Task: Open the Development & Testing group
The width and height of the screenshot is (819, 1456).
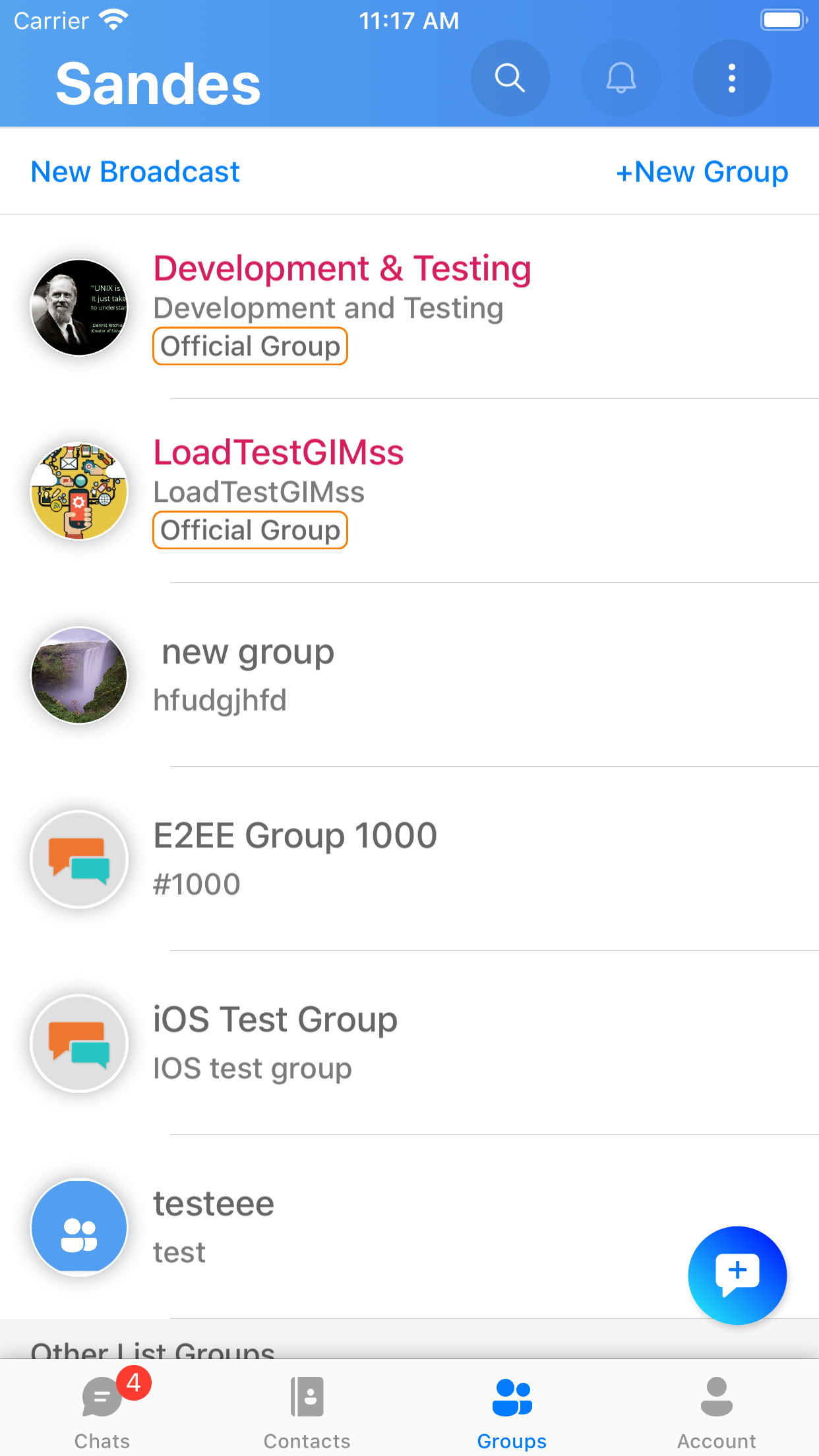Action: click(x=342, y=268)
